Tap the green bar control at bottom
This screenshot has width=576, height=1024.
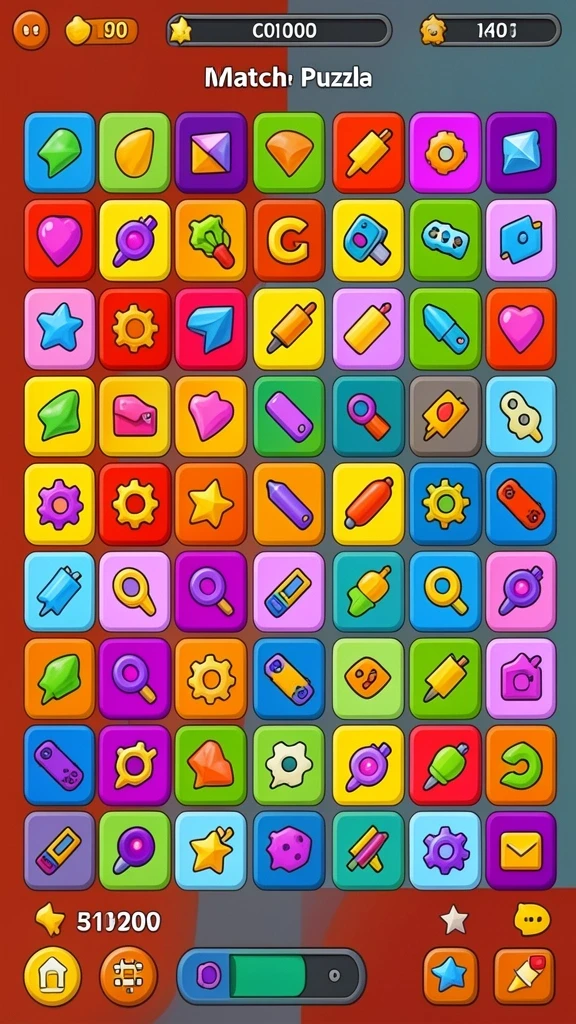point(268,976)
